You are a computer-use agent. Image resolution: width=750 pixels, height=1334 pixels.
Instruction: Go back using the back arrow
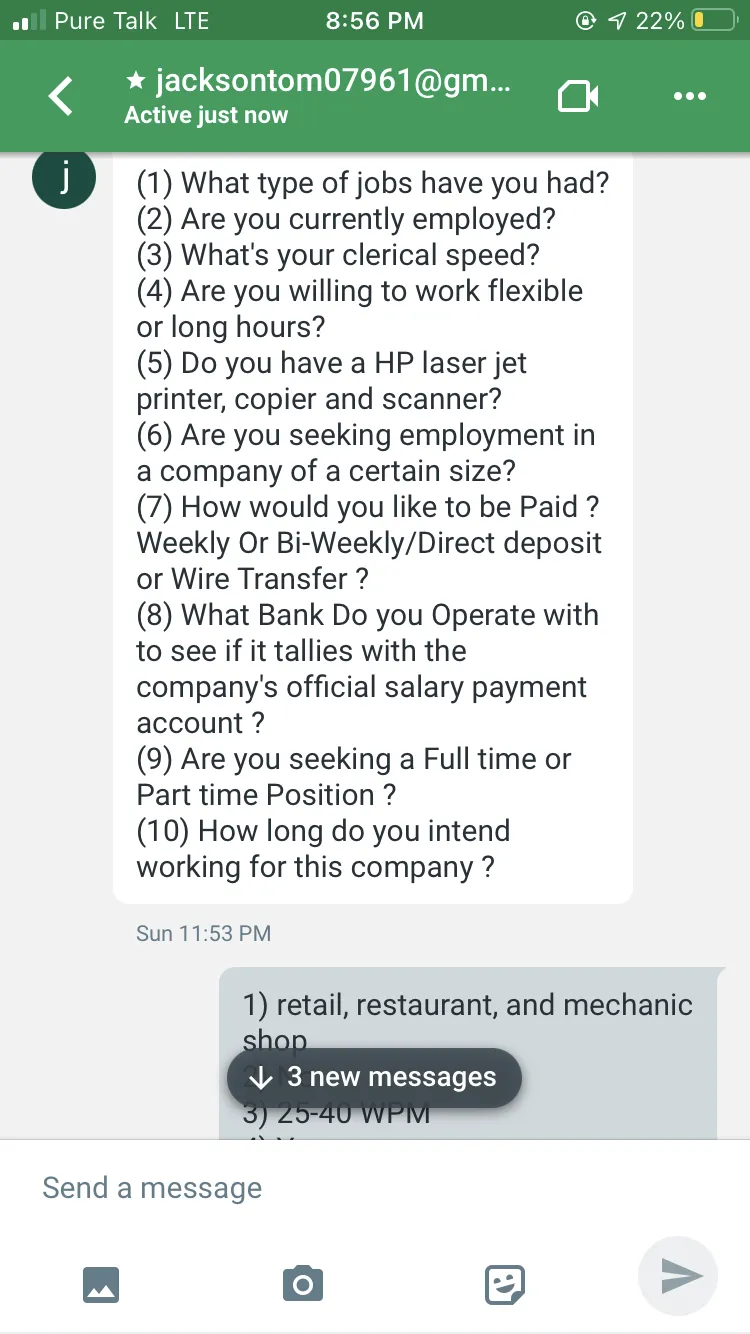(62, 97)
